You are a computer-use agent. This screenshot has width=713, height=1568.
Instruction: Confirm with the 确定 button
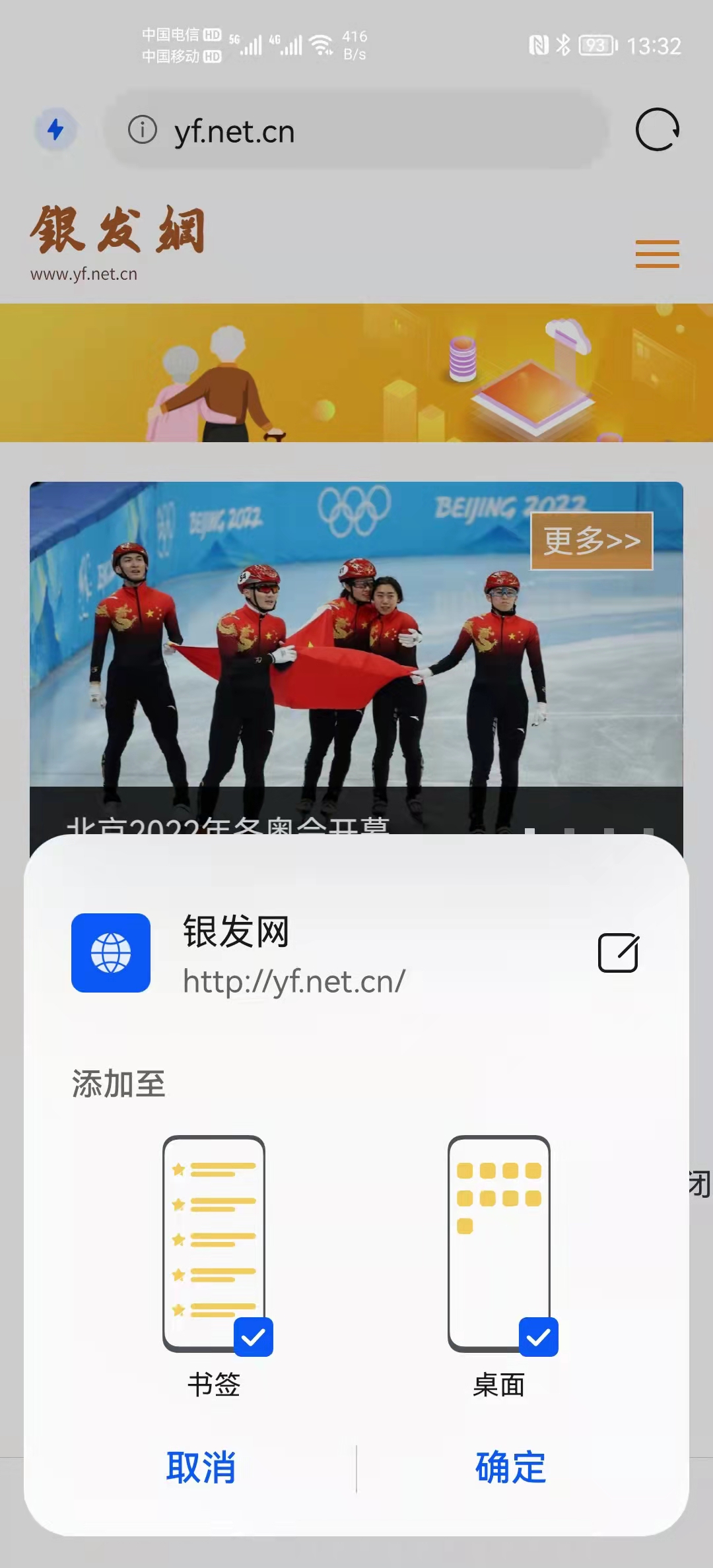[511, 1468]
